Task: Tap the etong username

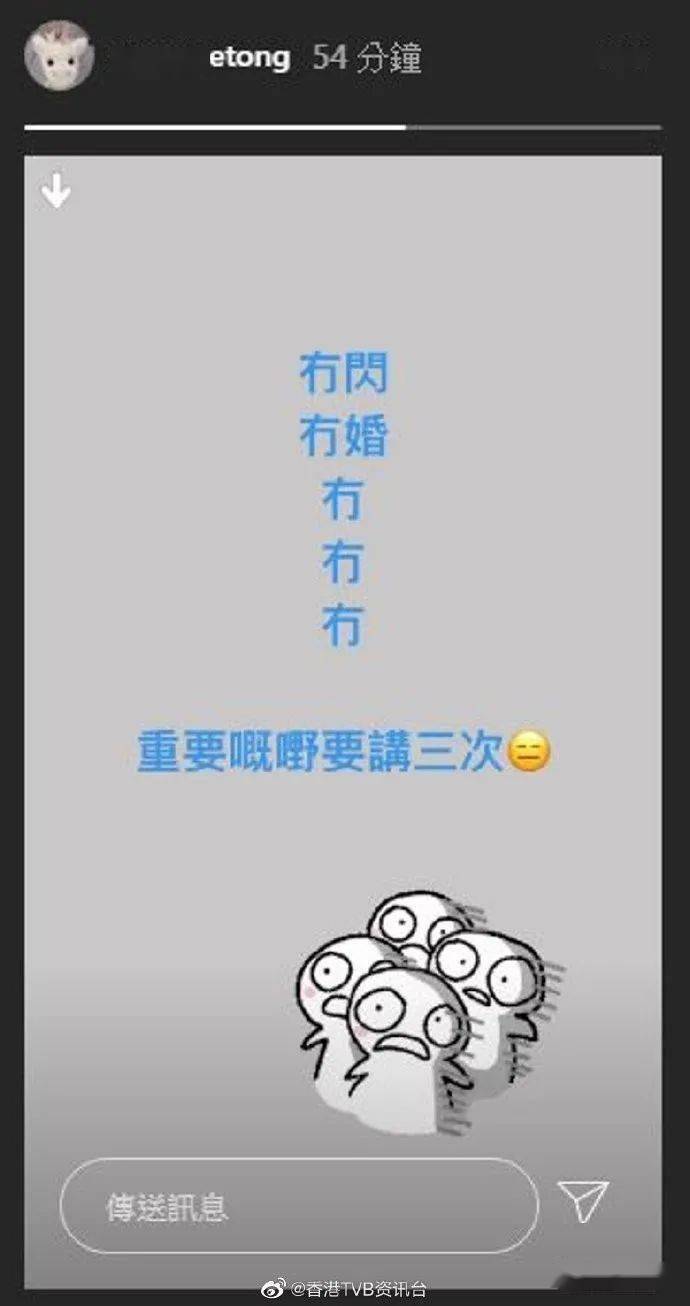Action: click(x=249, y=58)
